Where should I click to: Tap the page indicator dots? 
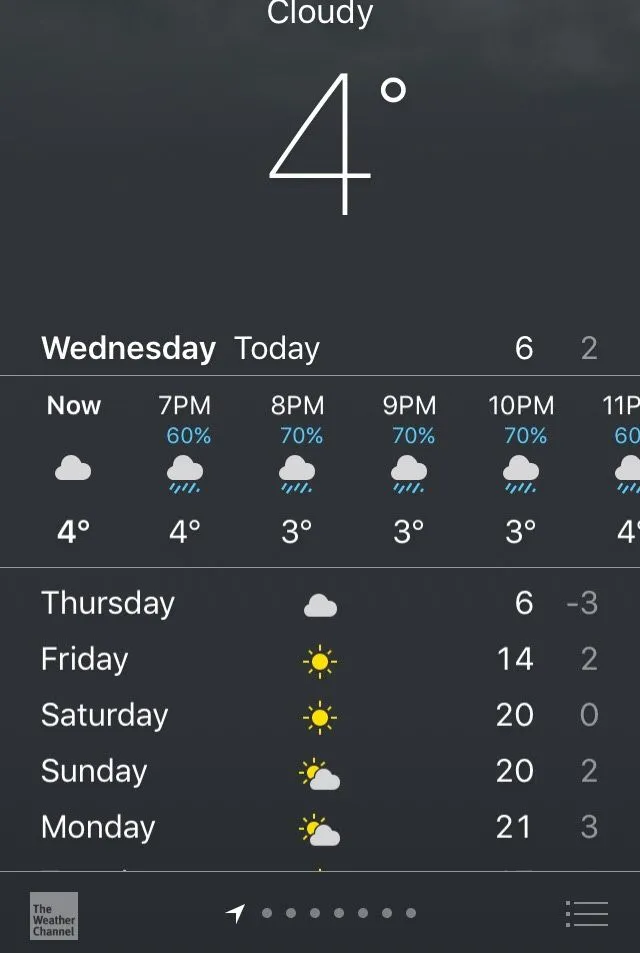338,913
